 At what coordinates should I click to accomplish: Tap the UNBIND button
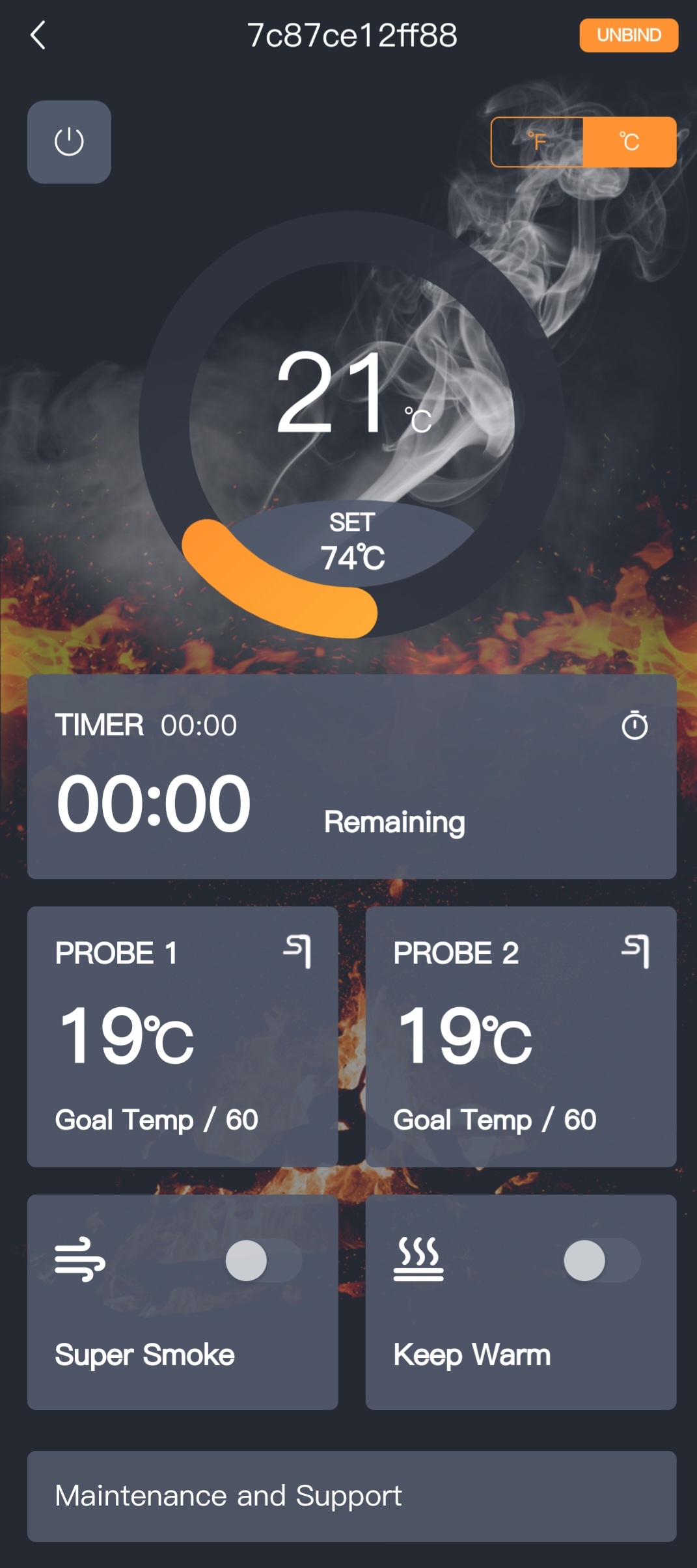tap(629, 35)
